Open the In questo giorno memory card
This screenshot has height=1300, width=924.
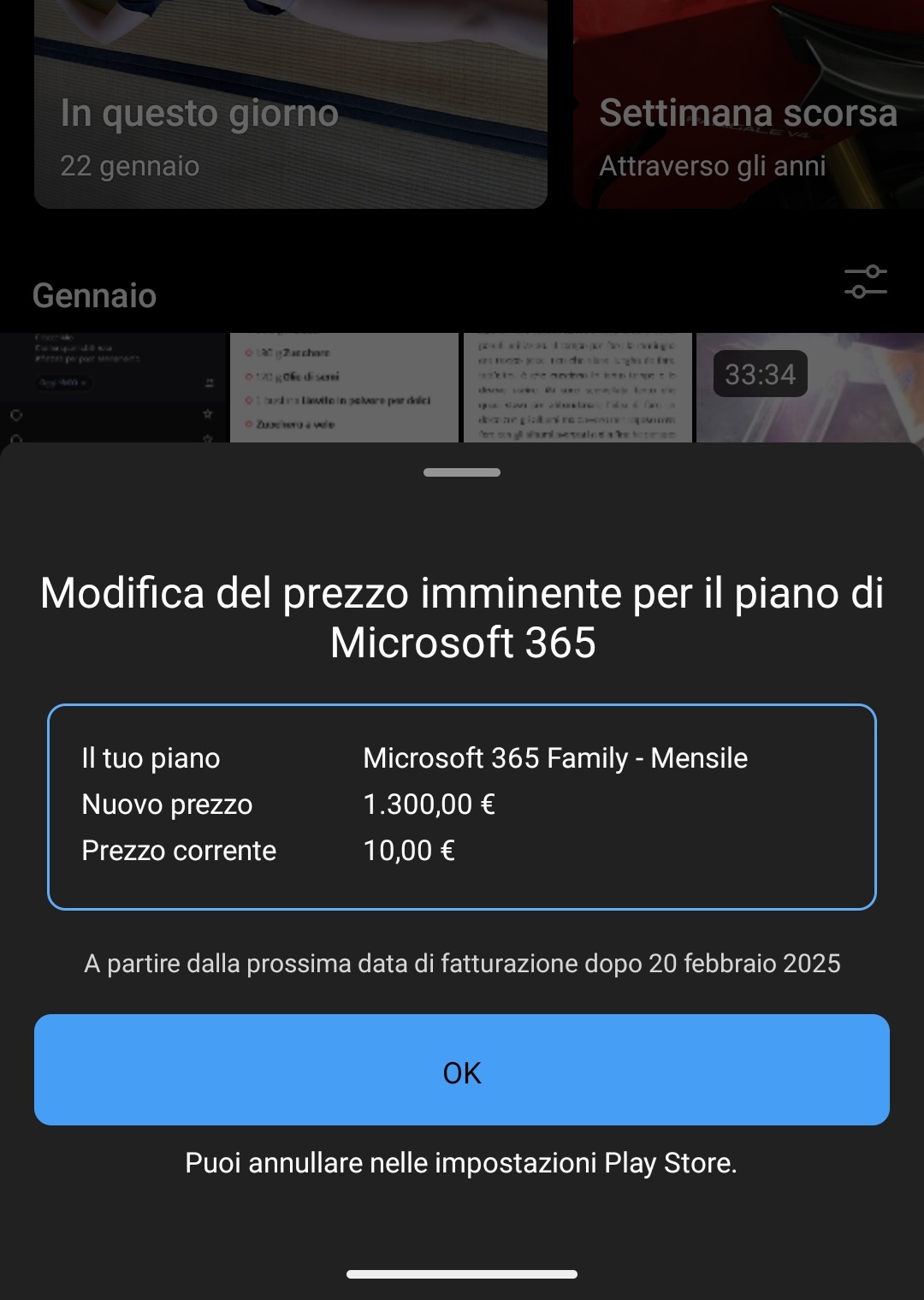[291, 104]
